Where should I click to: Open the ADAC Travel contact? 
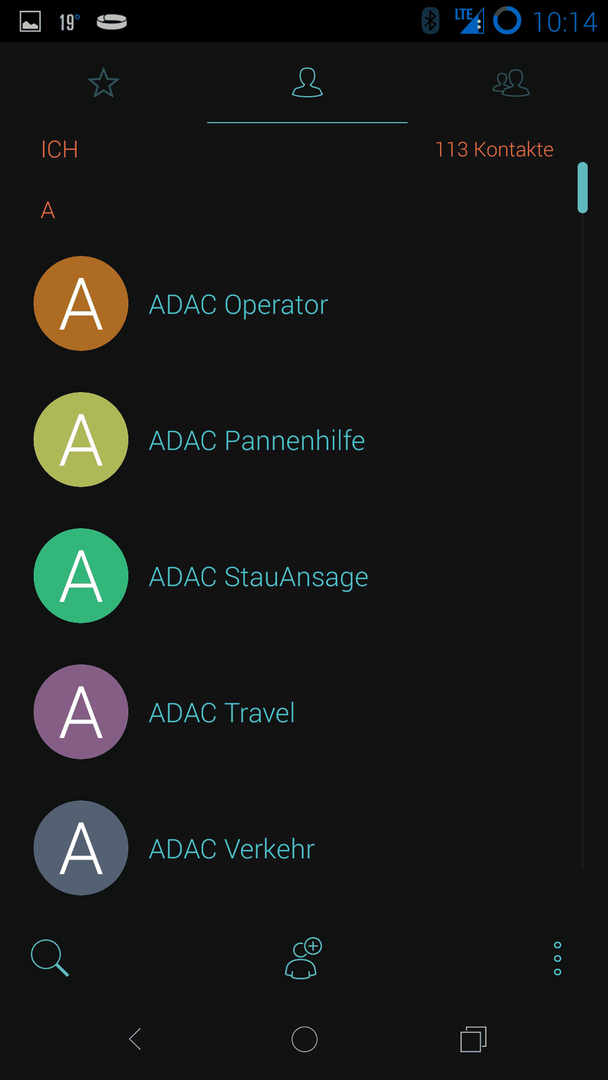(303, 712)
